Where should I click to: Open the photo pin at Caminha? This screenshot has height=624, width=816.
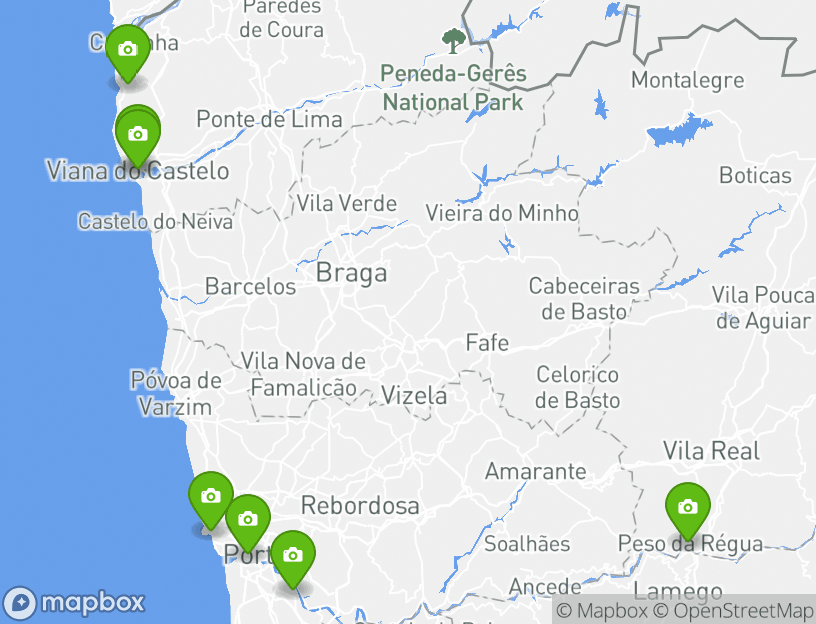[127, 50]
